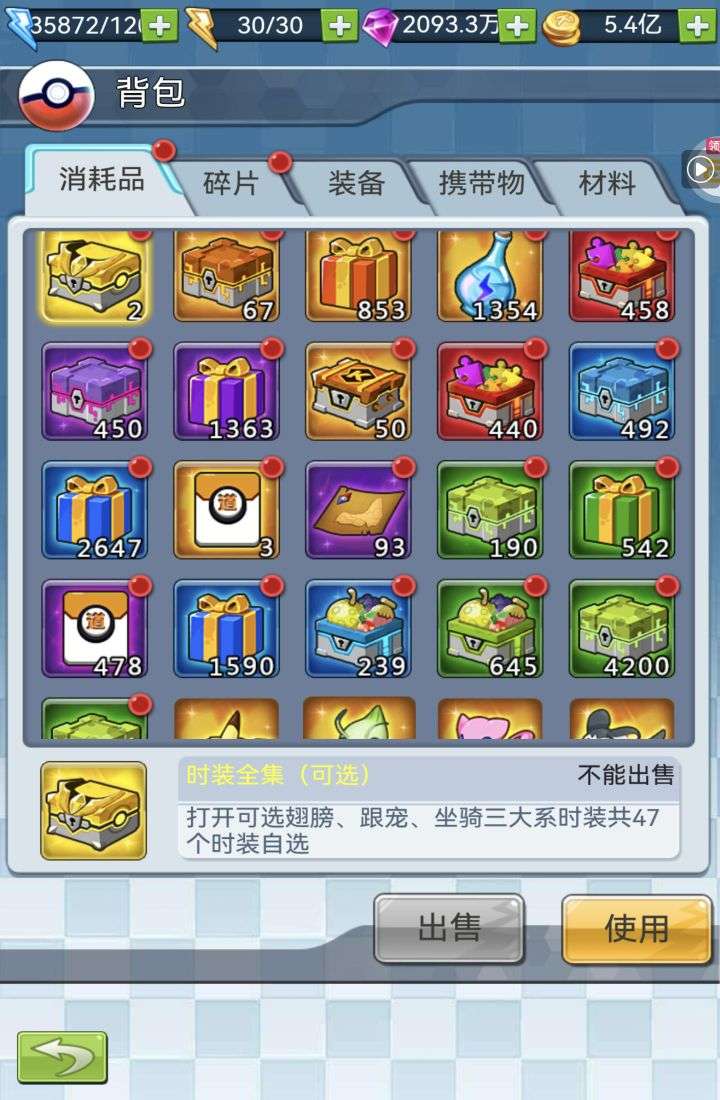Select the blue gift box with 2647
720x1100 pixels.
(x=94, y=509)
